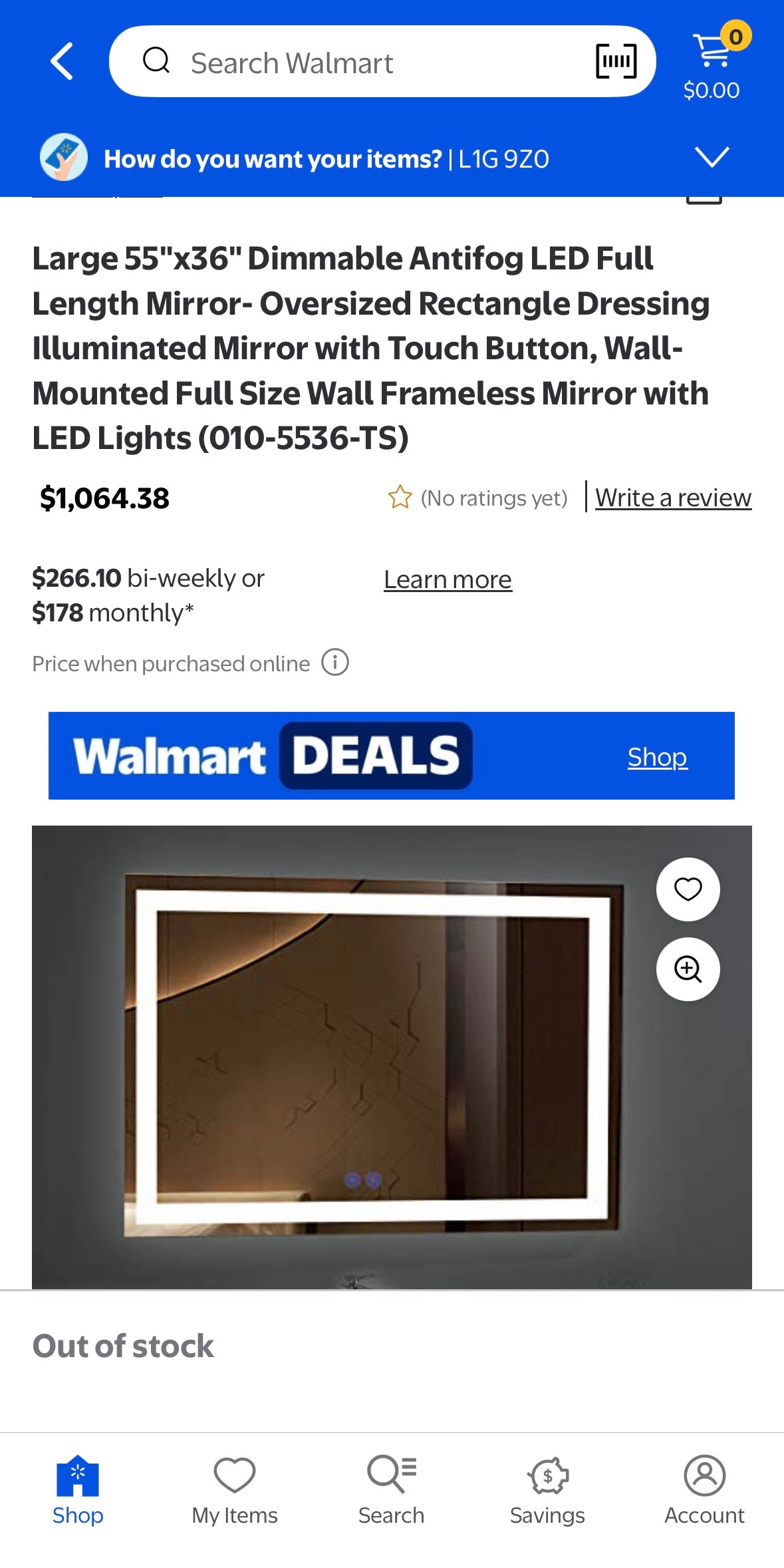Open the Walmart Deals Shop section
The height and width of the screenshot is (1568, 784).
656,756
